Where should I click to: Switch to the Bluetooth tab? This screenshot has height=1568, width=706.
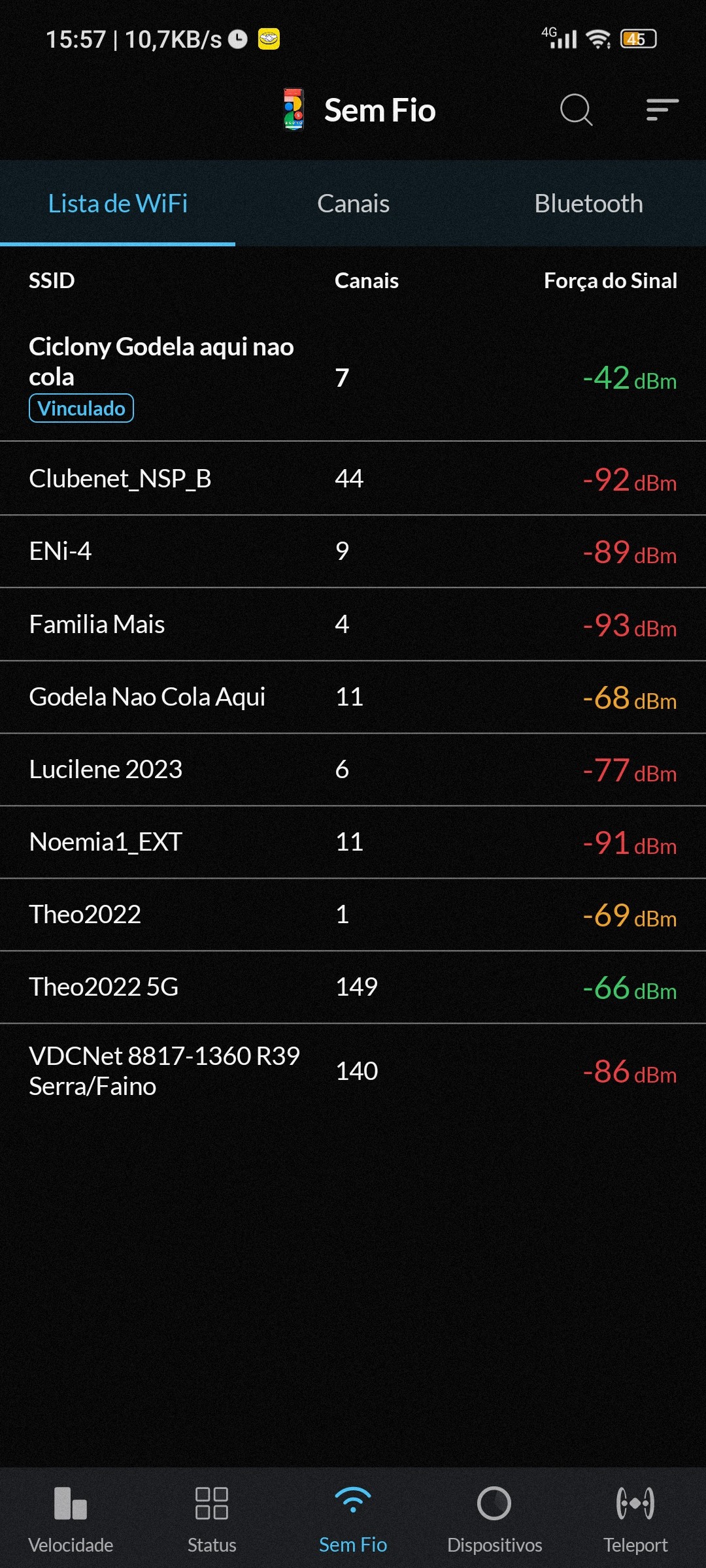[x=588, y=204]
